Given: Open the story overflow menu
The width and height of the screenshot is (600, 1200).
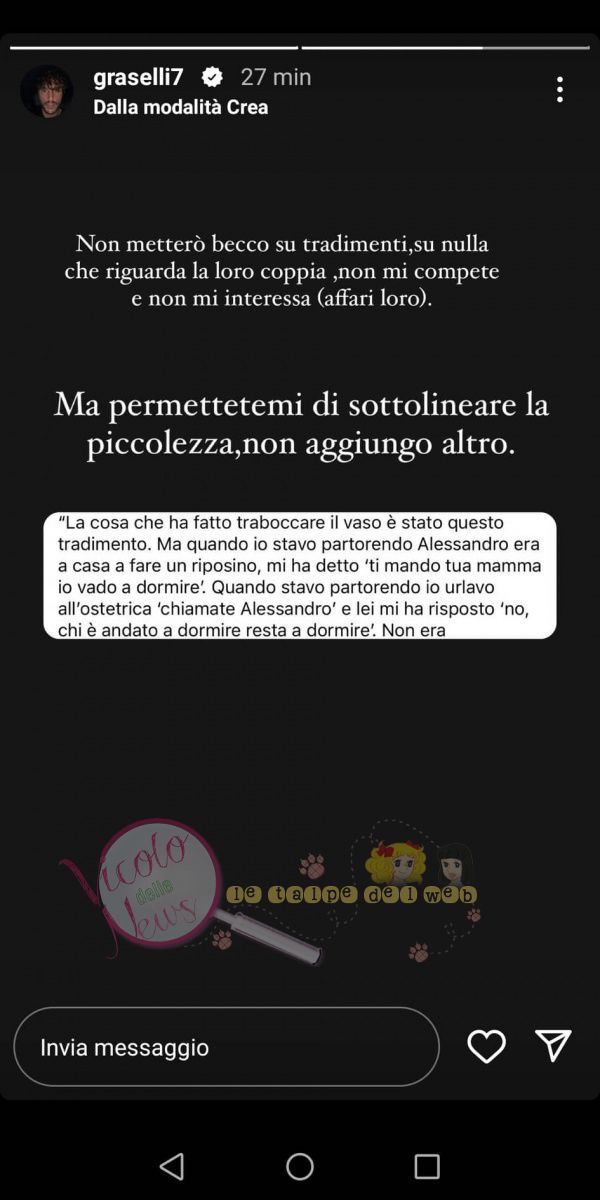Looking at the screenshot, I should (x=559, y=90).
